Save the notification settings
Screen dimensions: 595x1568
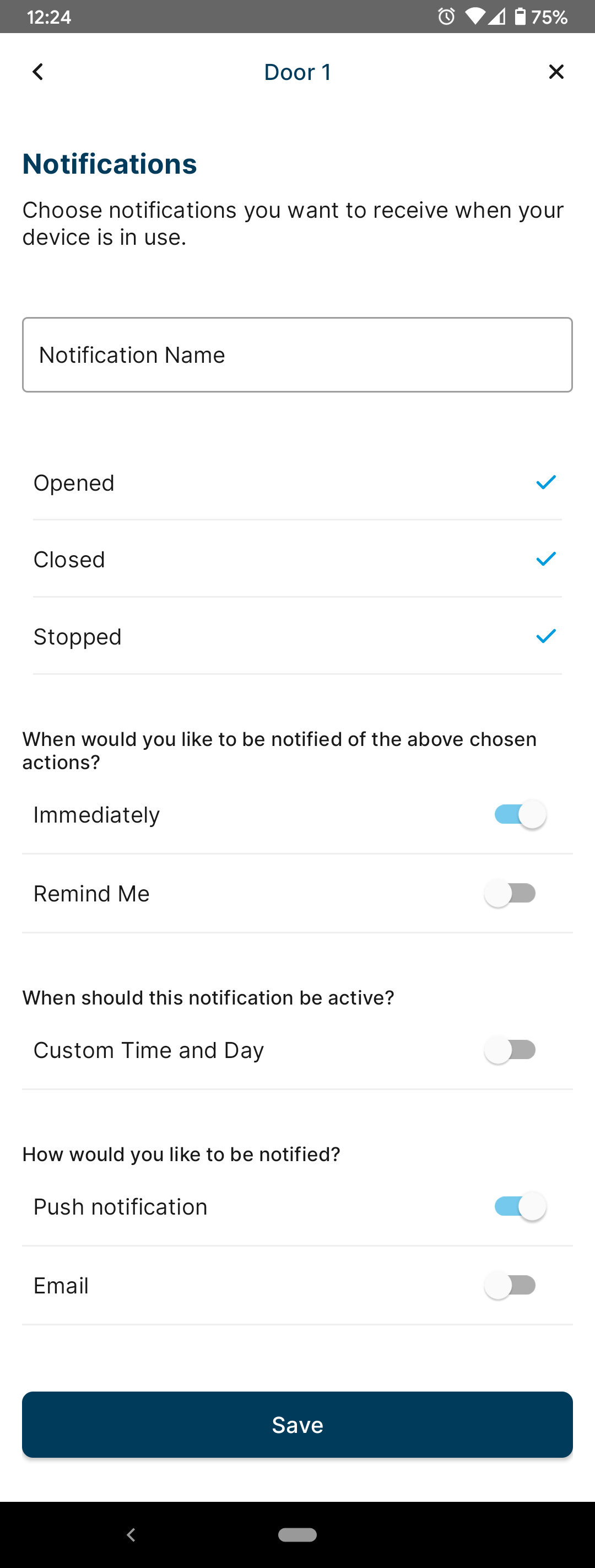pos(297,1424)
